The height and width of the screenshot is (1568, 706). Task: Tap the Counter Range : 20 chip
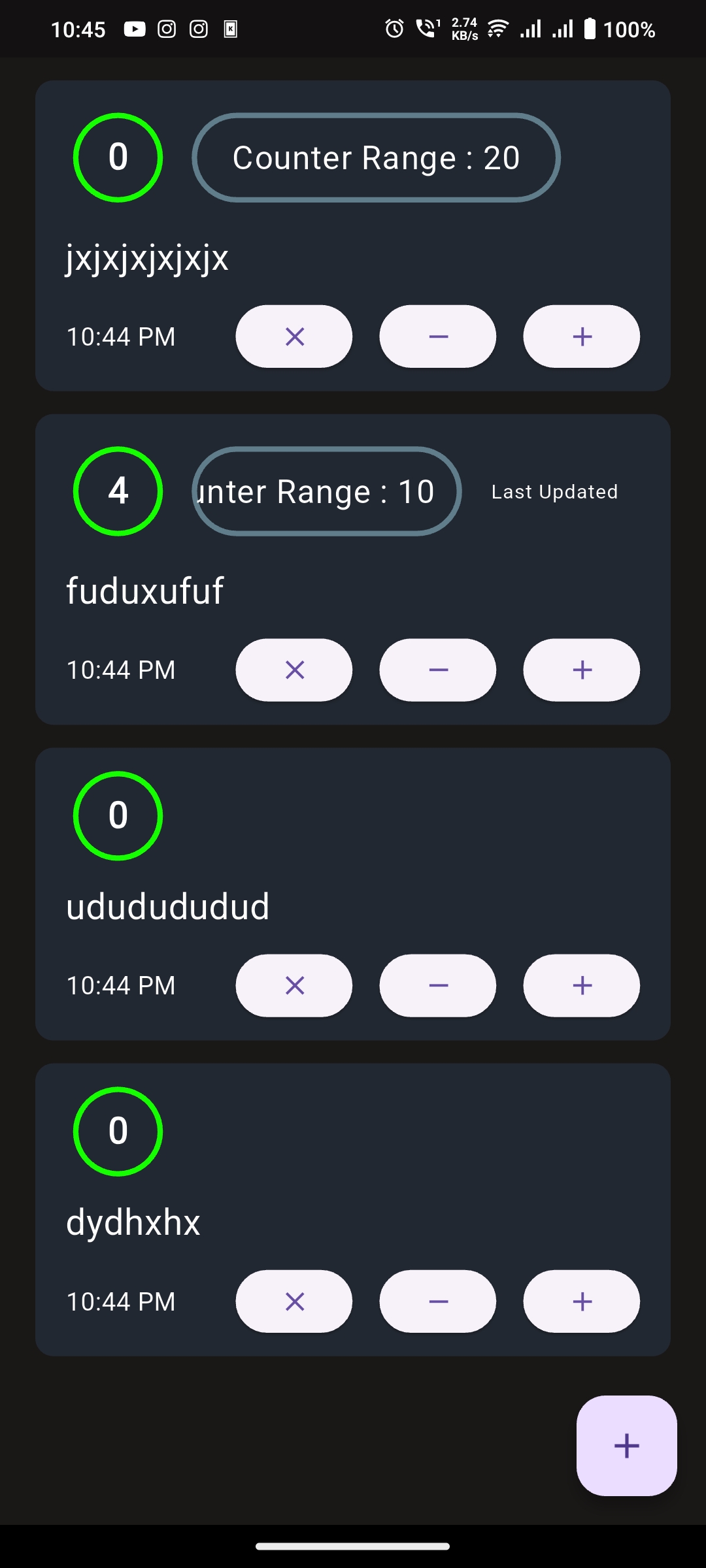pos(376,157)
